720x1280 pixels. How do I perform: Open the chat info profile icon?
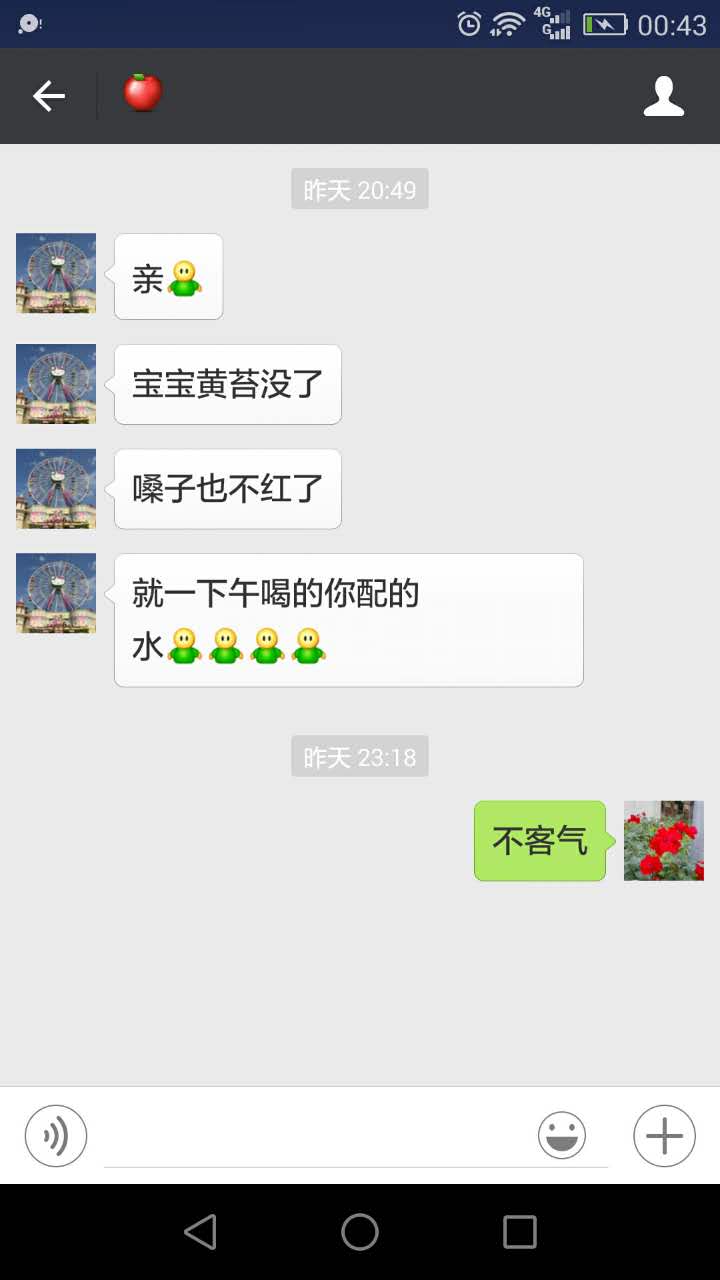click(x=663, y=96)
